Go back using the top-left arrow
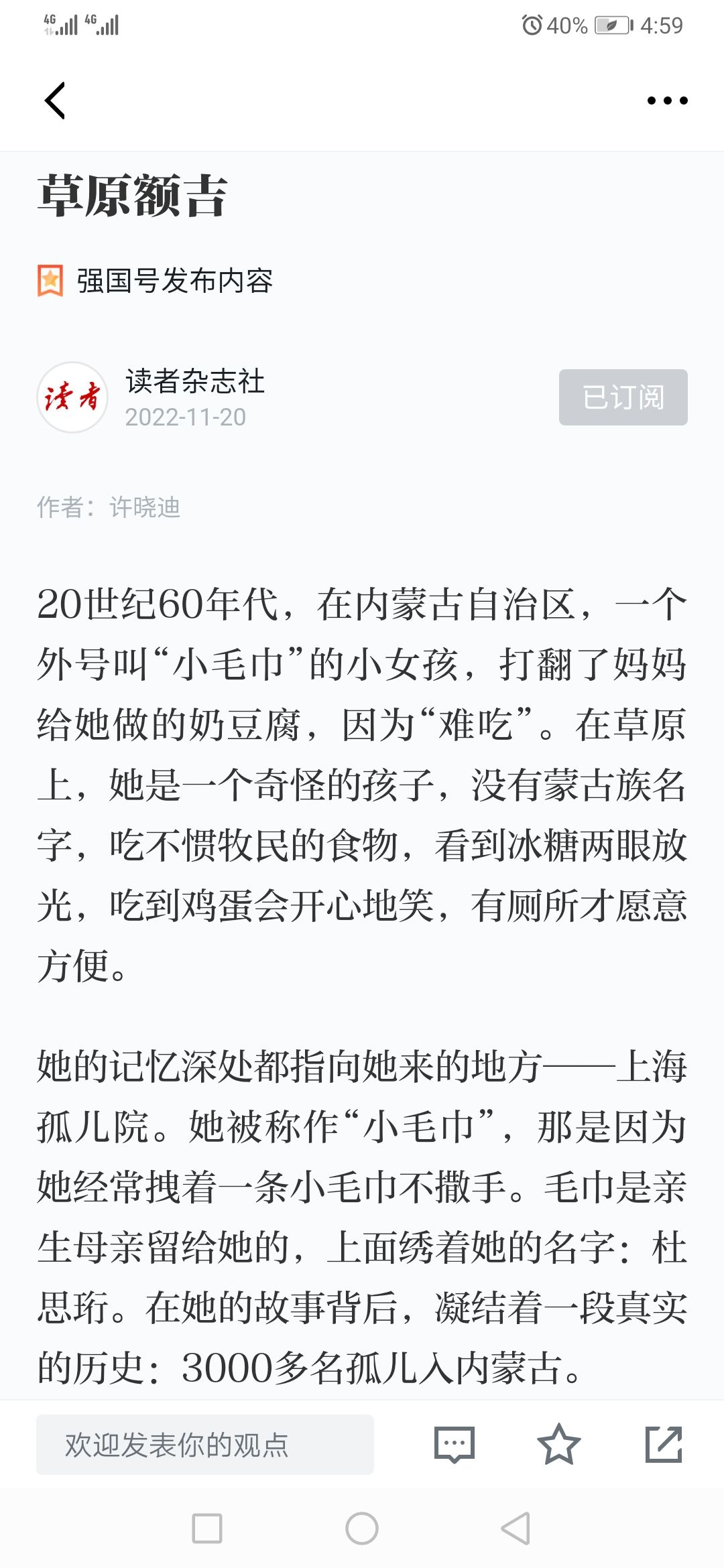The image size is (724, 1568). click(x=55, y=101)
